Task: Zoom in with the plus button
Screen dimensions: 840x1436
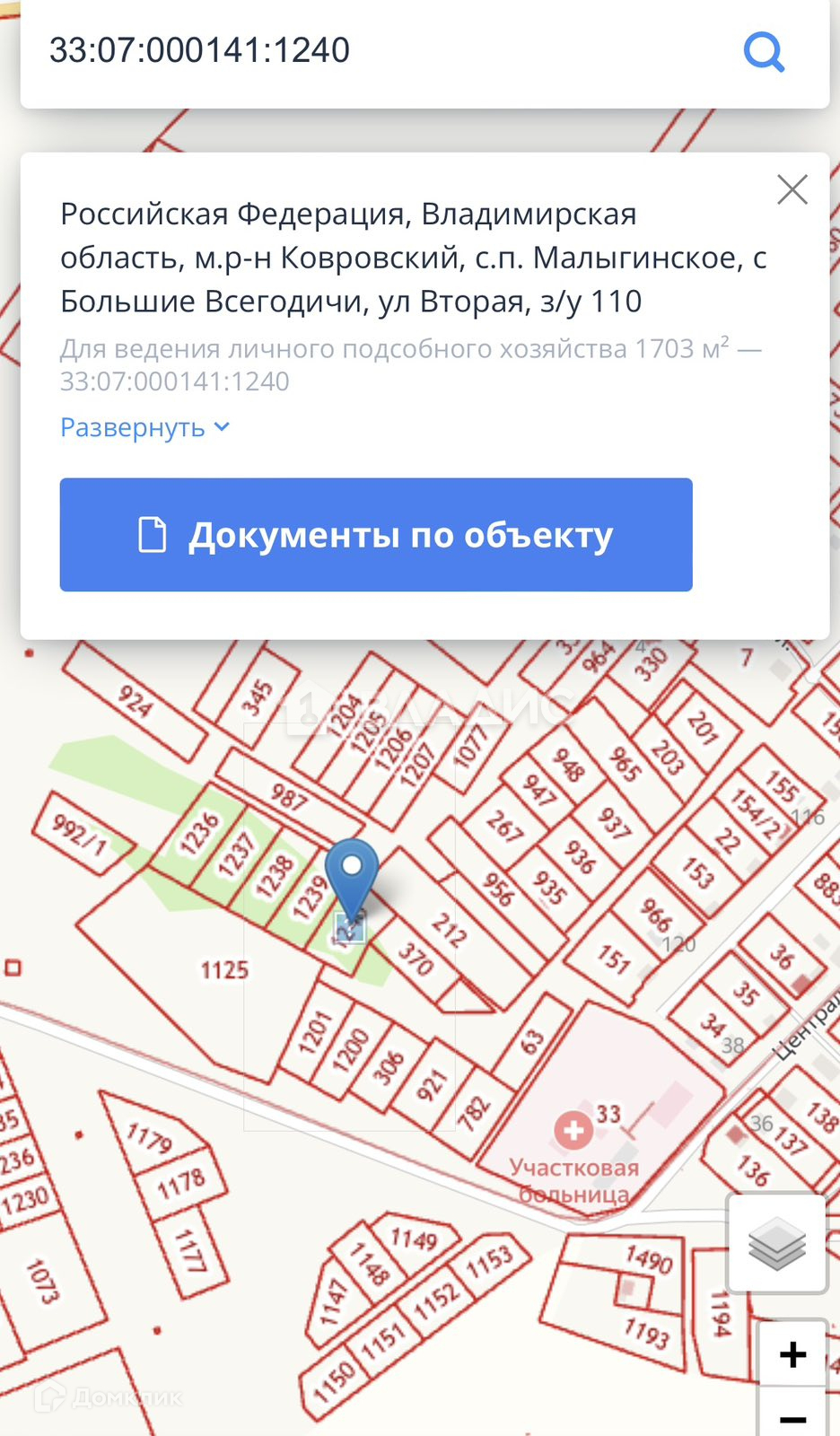Action: pyautogui.click(x=792, y=1354)
